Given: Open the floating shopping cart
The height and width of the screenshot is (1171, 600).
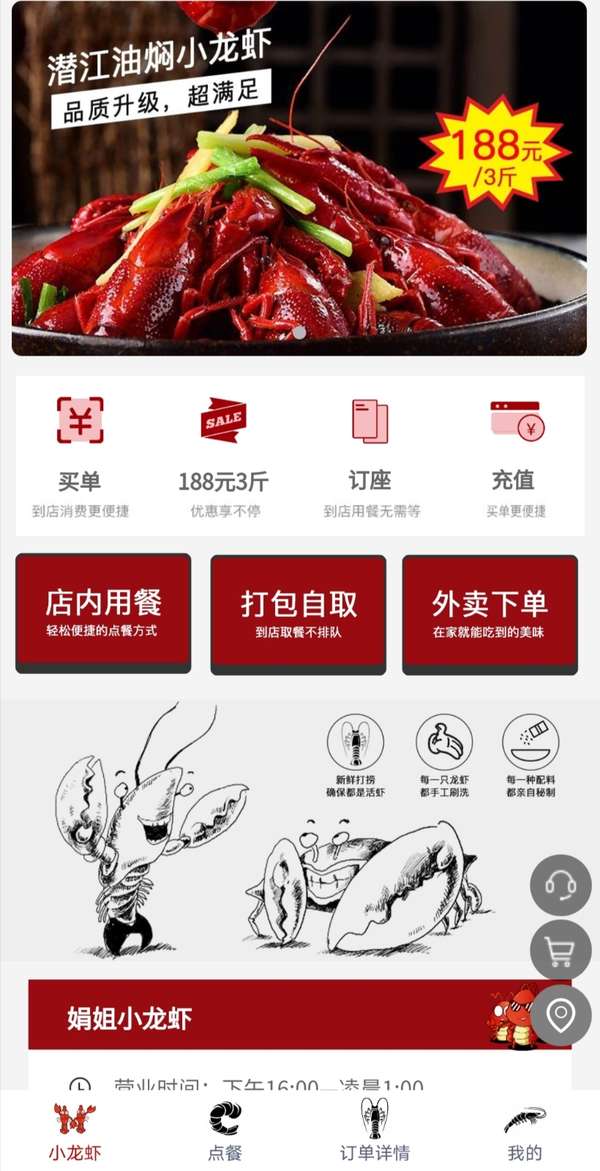Looking at the screenshot, I should click(560, 950).
